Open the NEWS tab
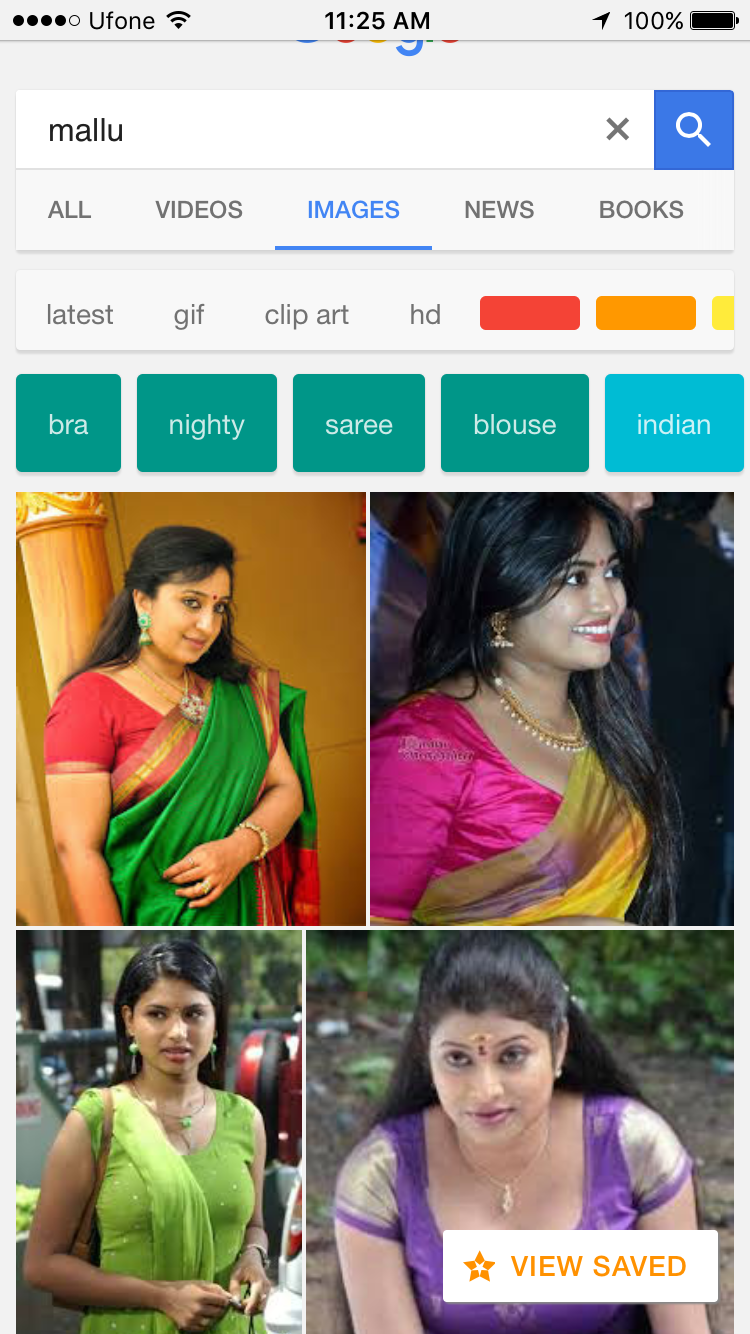Image resolution: width=750 pixels, height=1334 pixels. [499, 210]
